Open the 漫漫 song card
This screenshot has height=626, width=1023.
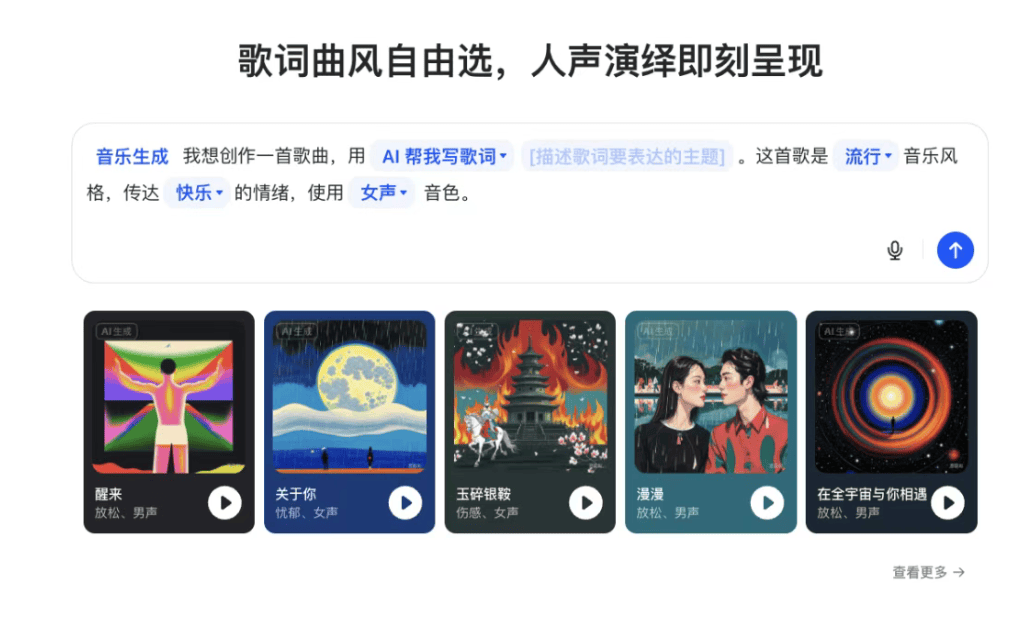click(711, 400)
